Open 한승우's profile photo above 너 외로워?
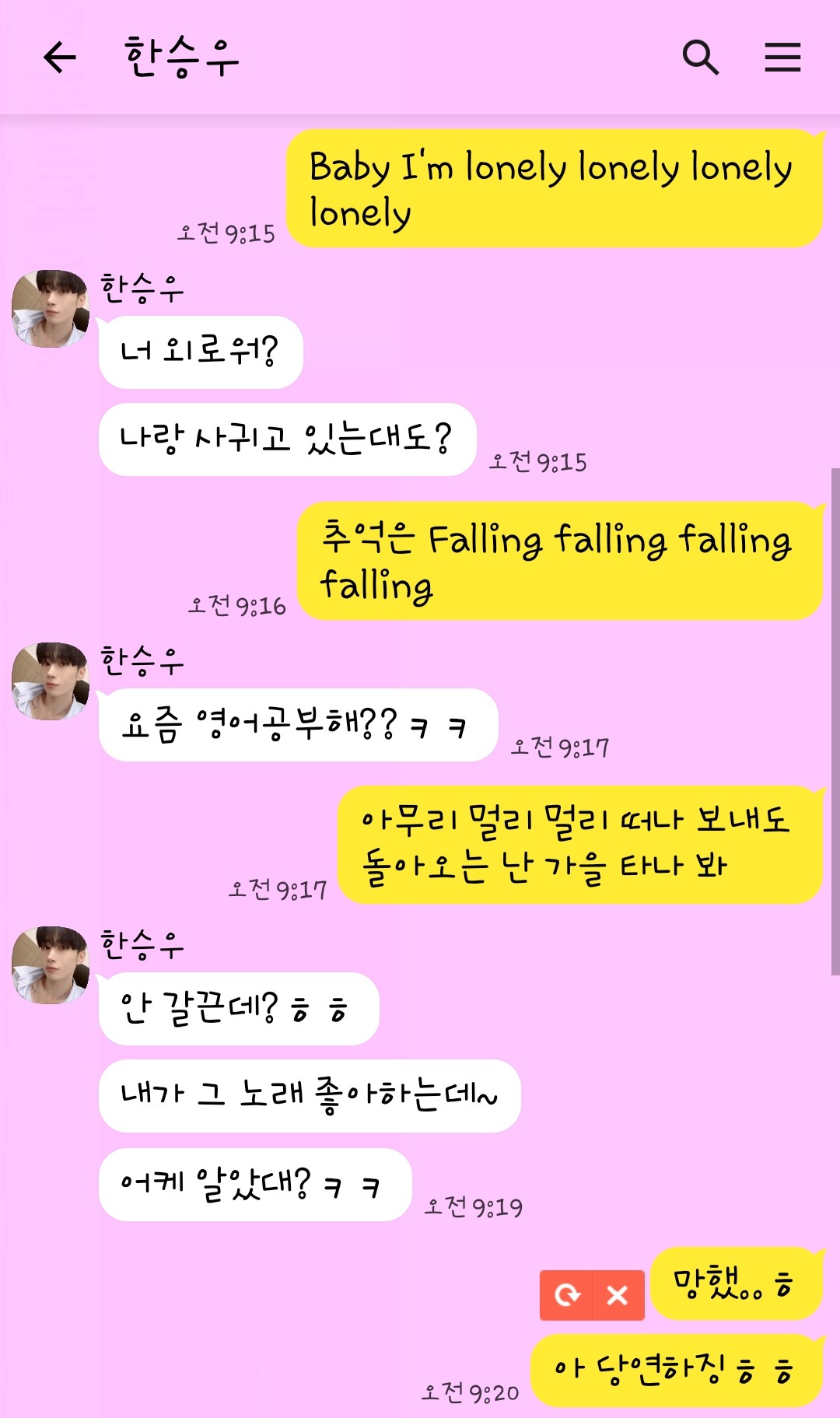The height and width of the screenshot is (1418, 840). pyautogui.click(x=51, y=309)
